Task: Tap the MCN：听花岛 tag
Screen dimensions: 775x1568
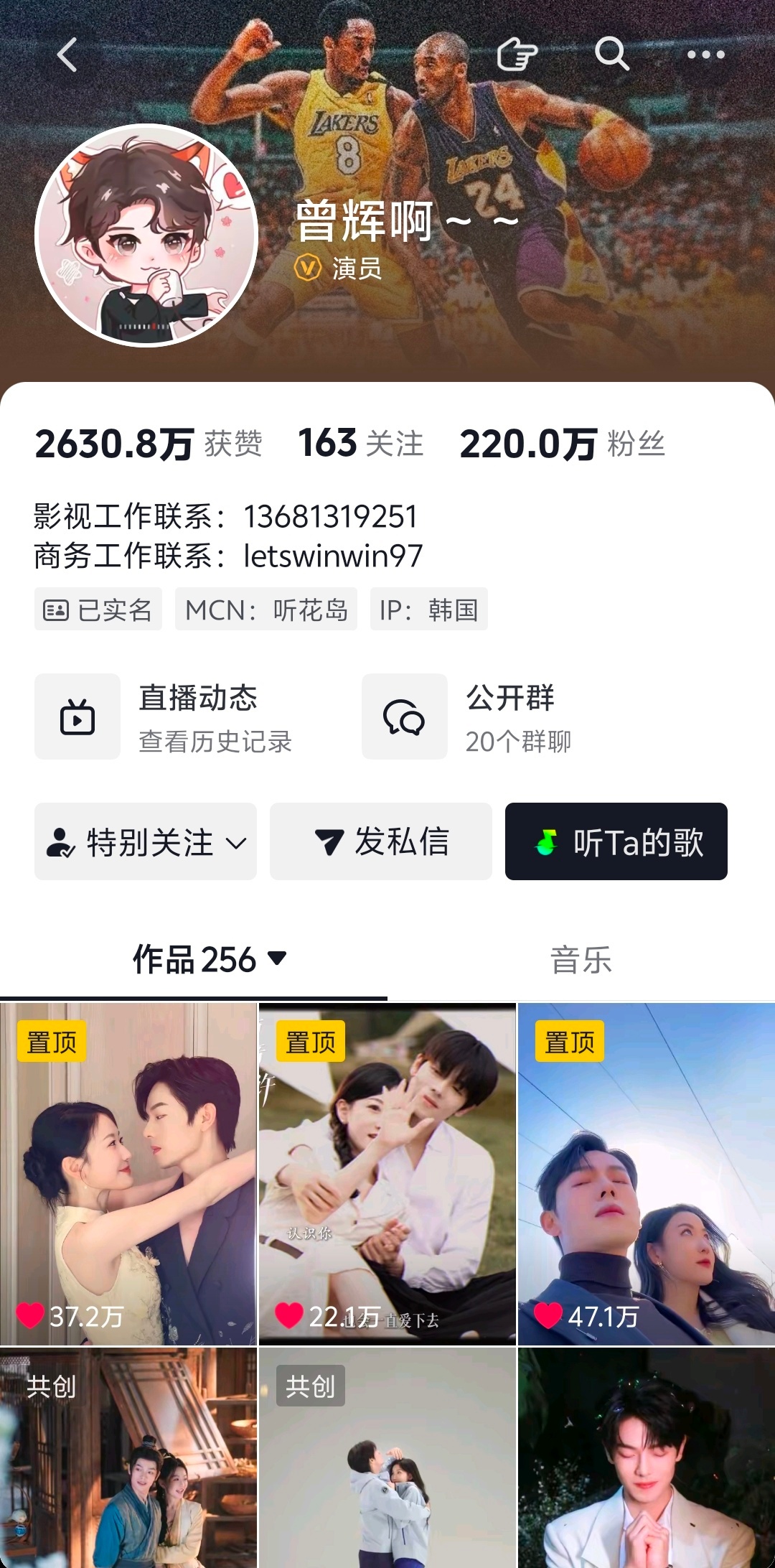Action: coord(267,610)
